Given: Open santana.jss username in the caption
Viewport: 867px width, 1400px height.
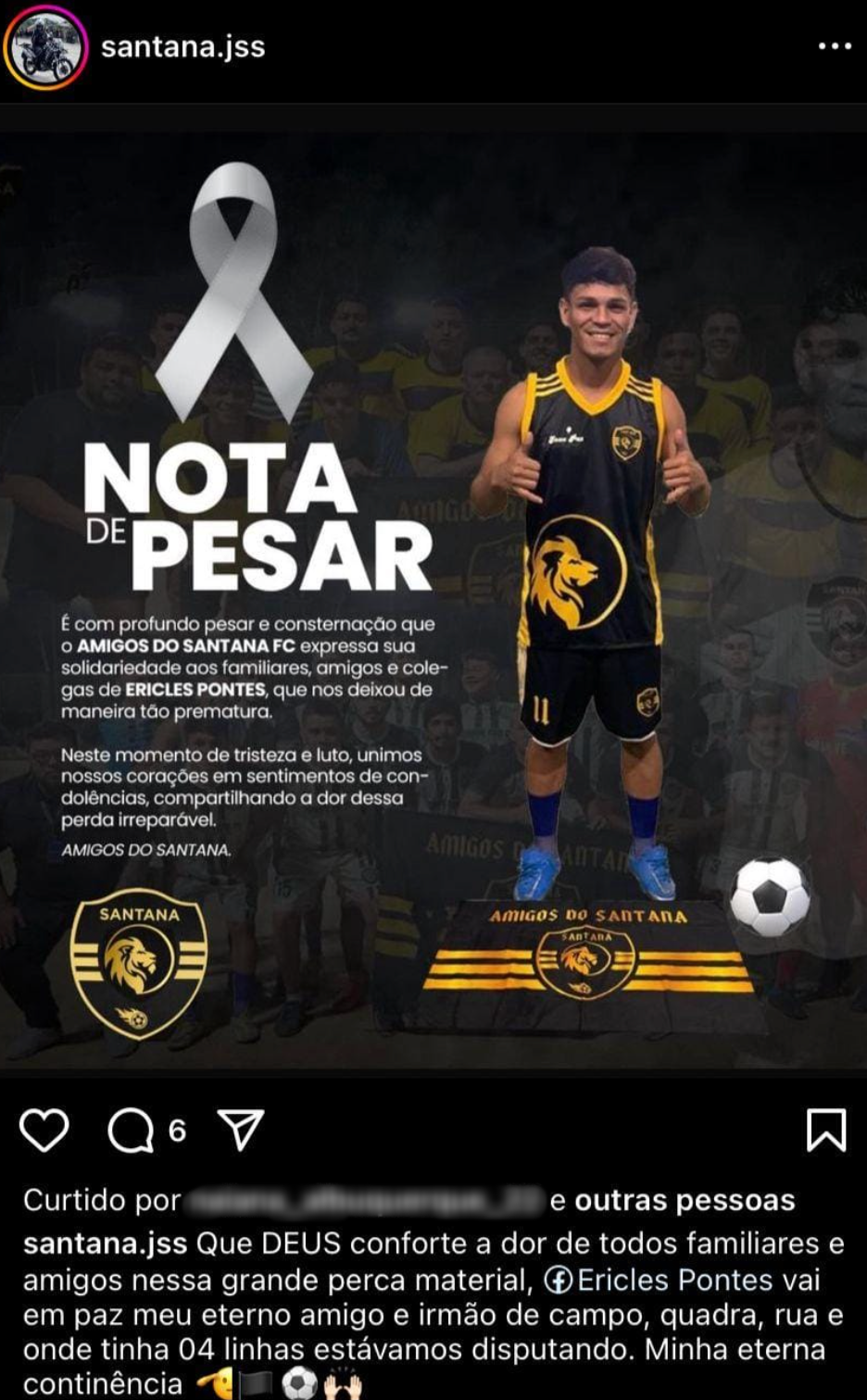Looking at the screenshot, I should coord(105,1243).
